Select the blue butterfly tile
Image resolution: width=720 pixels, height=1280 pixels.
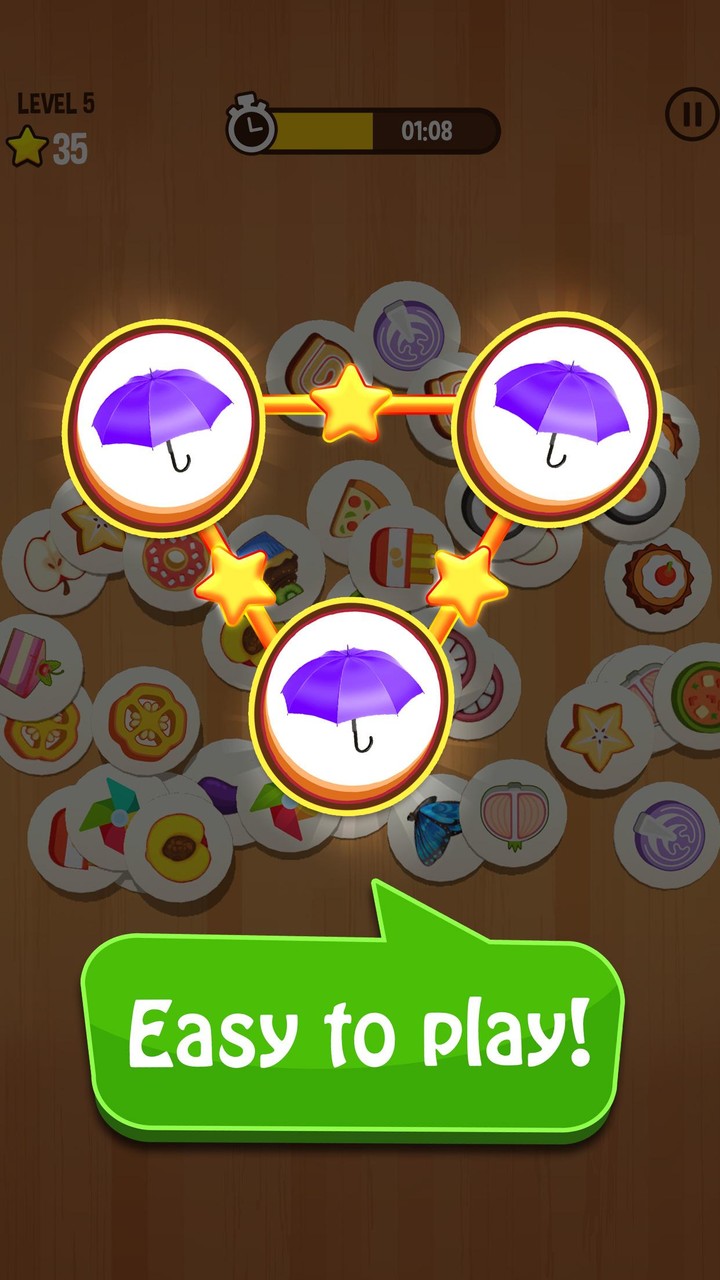(x=435, y=825)
